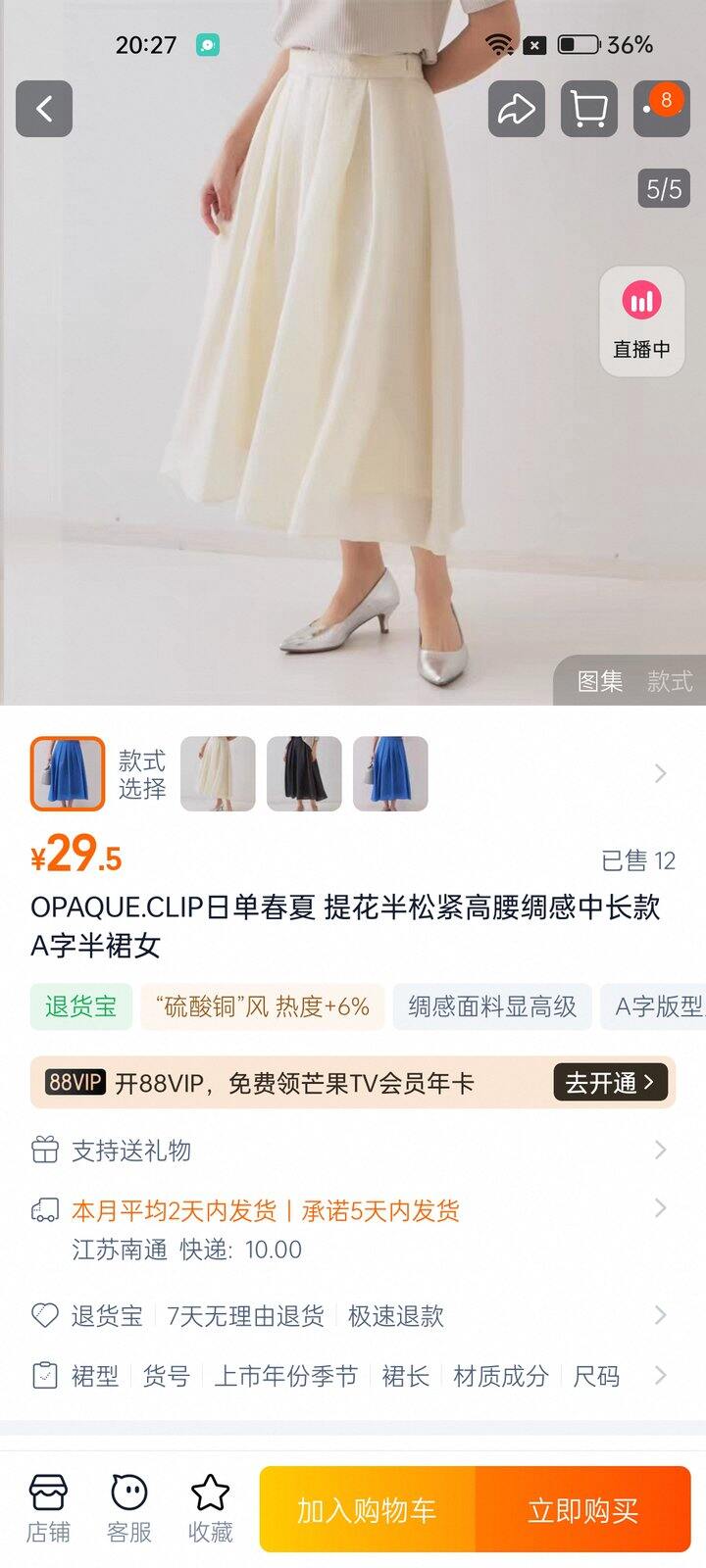The height and width of the screenshot is (1568, 706).
Task: Tap 去开通 to activate 88VIP
Action: (609, 1082)
